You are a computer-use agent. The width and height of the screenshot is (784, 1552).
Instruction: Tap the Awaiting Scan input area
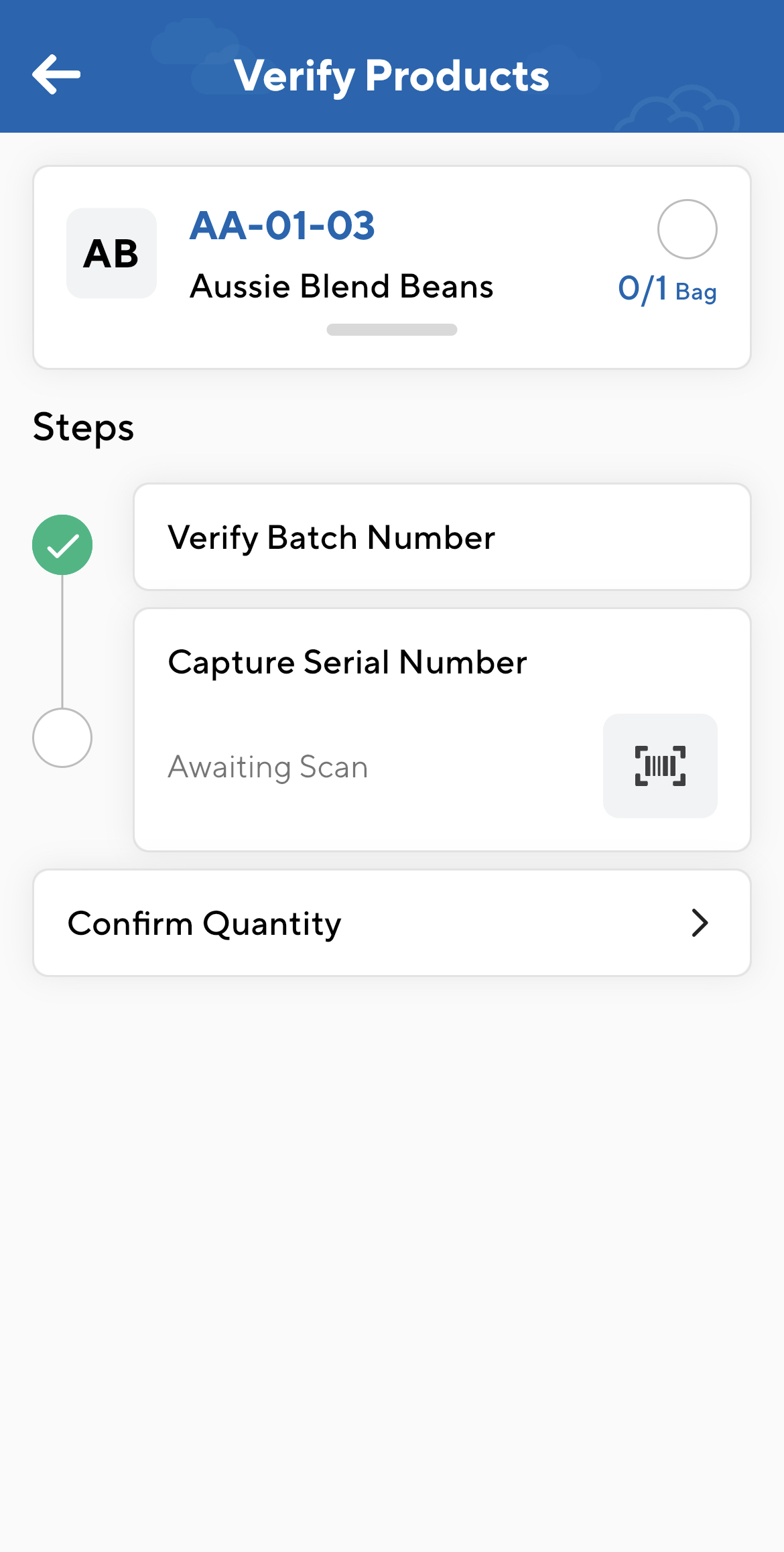pos(267,767)
